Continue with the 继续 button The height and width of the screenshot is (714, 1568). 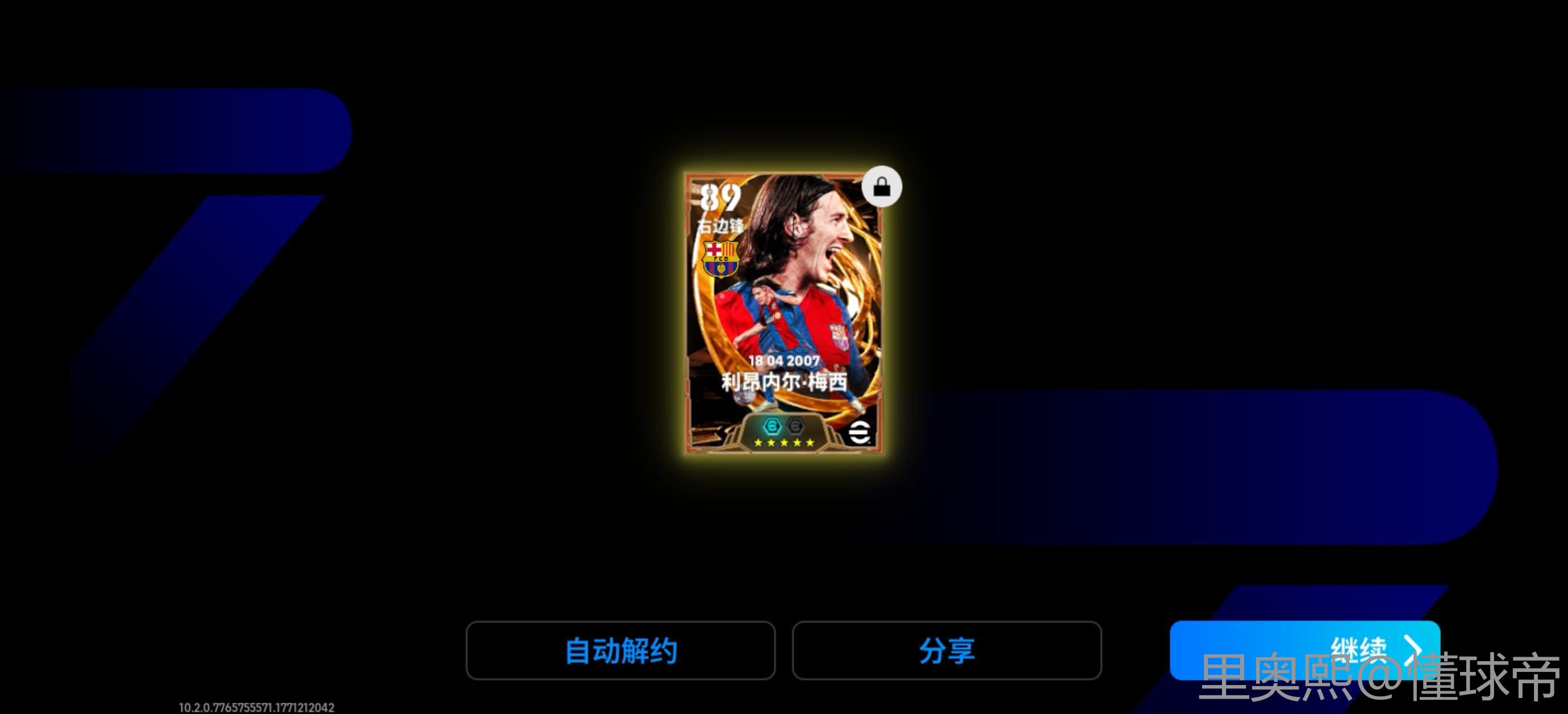(1304, 649)
